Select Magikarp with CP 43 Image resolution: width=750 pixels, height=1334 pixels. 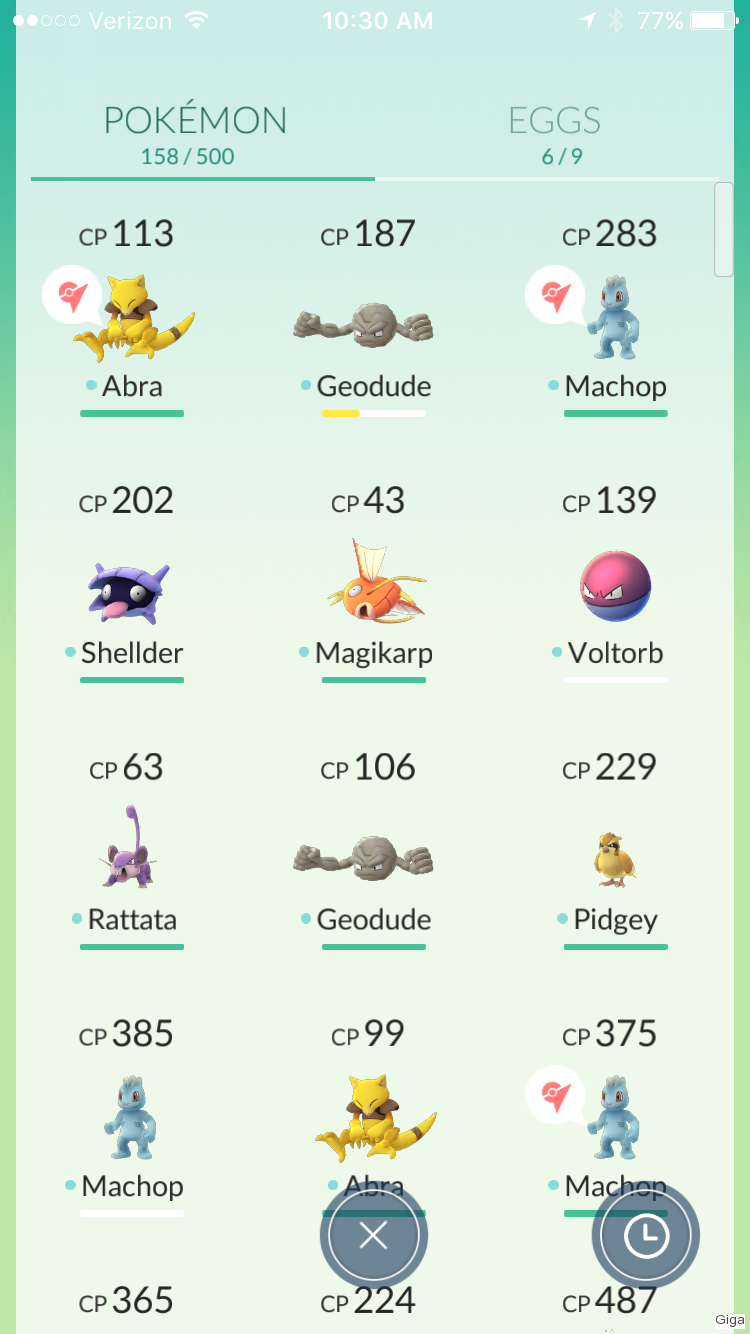(374, 585)
